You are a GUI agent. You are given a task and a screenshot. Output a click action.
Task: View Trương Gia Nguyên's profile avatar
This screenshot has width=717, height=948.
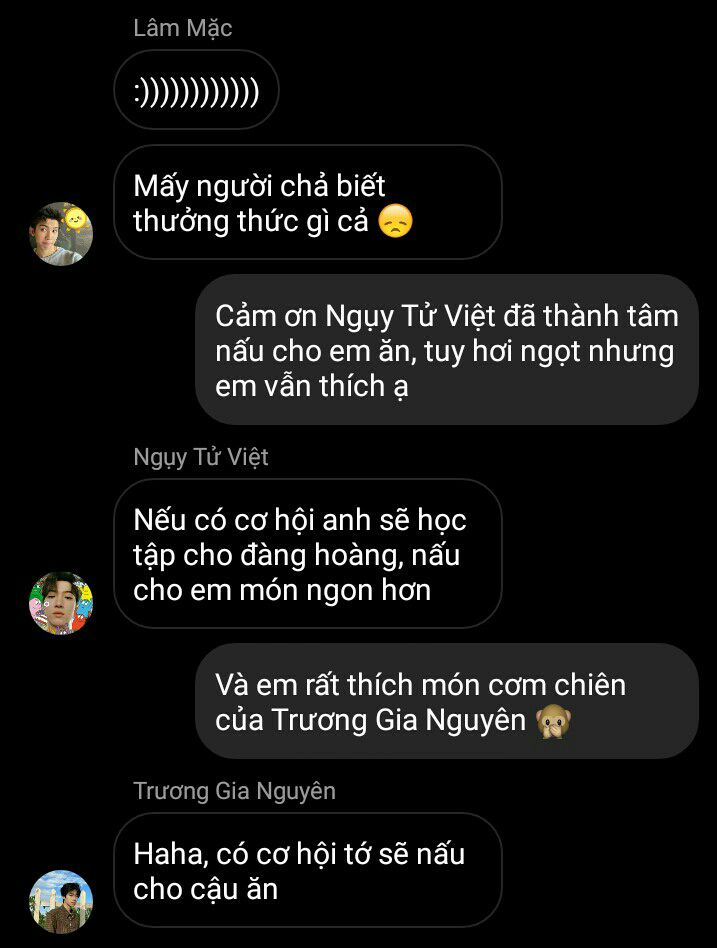61,901
